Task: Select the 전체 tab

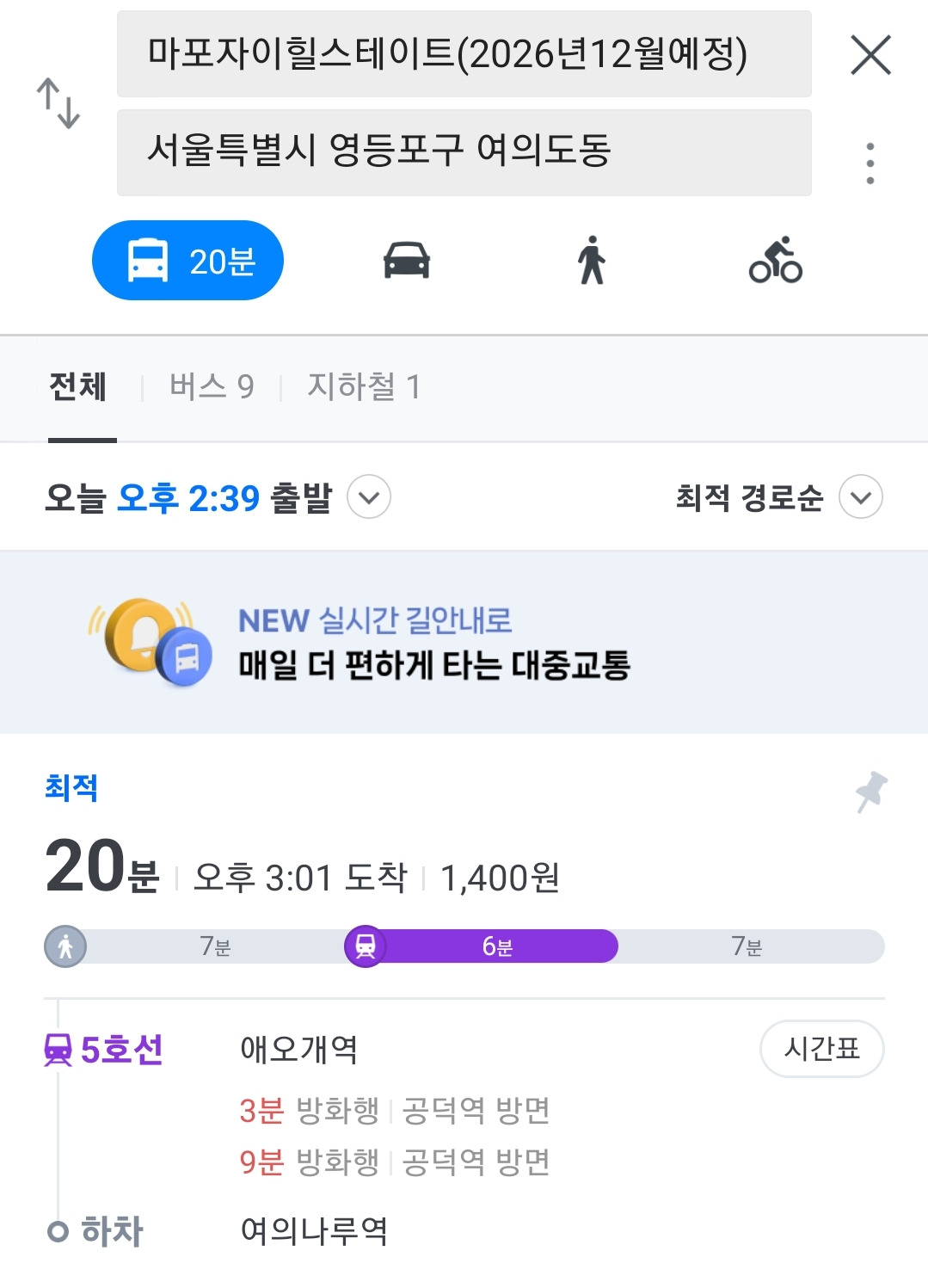Action: coord(78,386)
